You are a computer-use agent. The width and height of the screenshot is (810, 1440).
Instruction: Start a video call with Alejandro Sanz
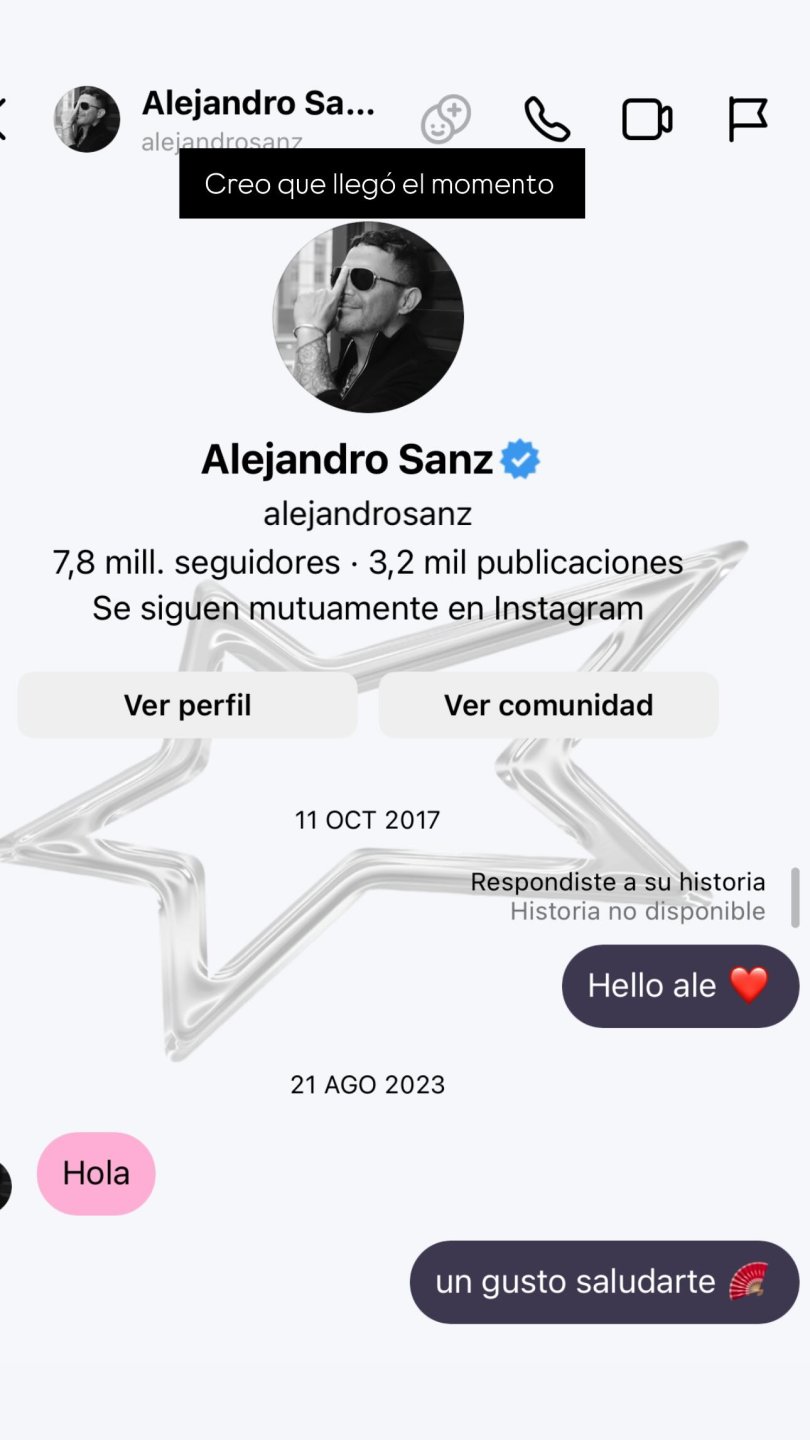pyautogui.click(x=647, y=120)
